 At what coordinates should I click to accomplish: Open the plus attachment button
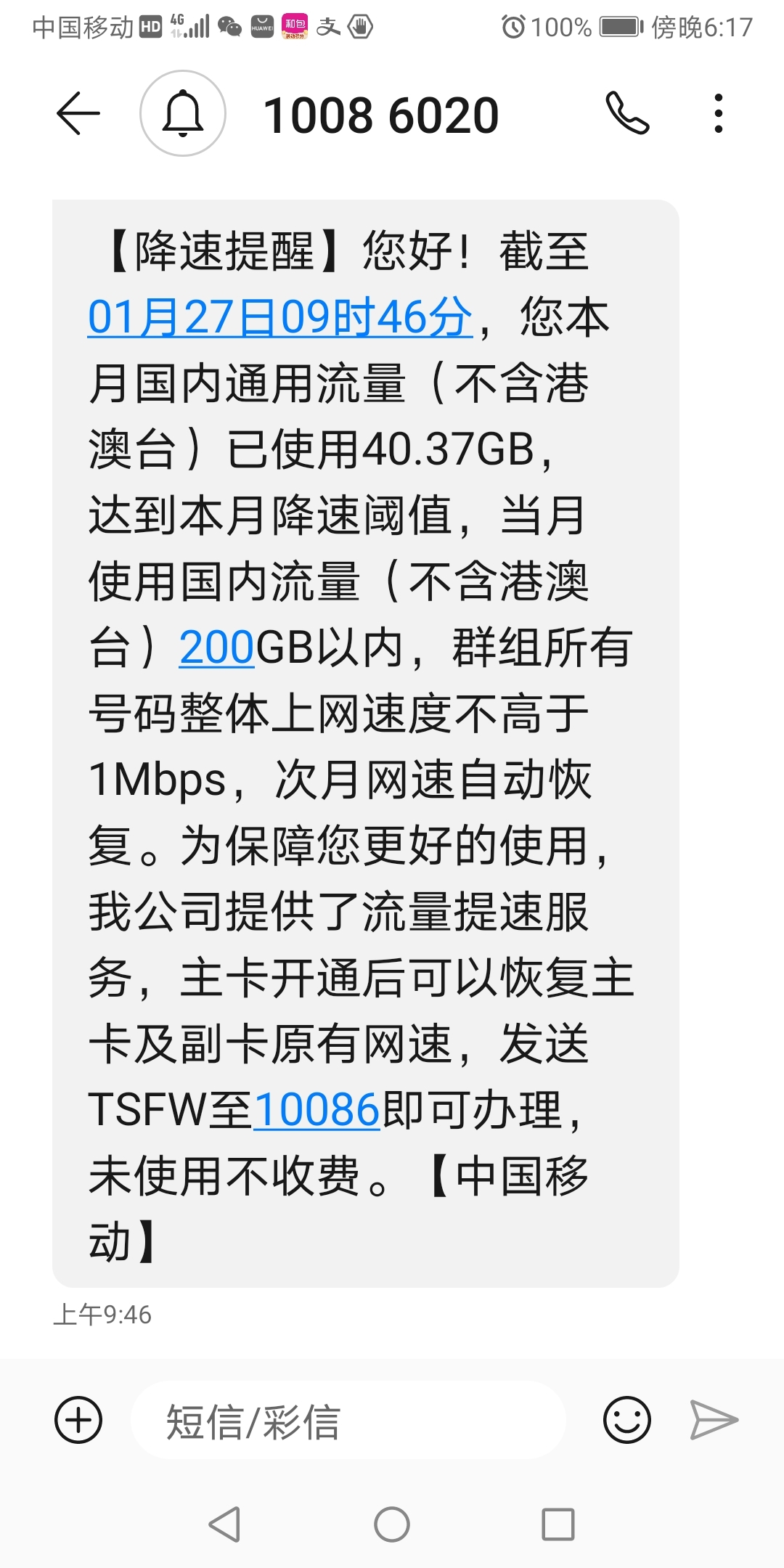(x=78, y=1420)
